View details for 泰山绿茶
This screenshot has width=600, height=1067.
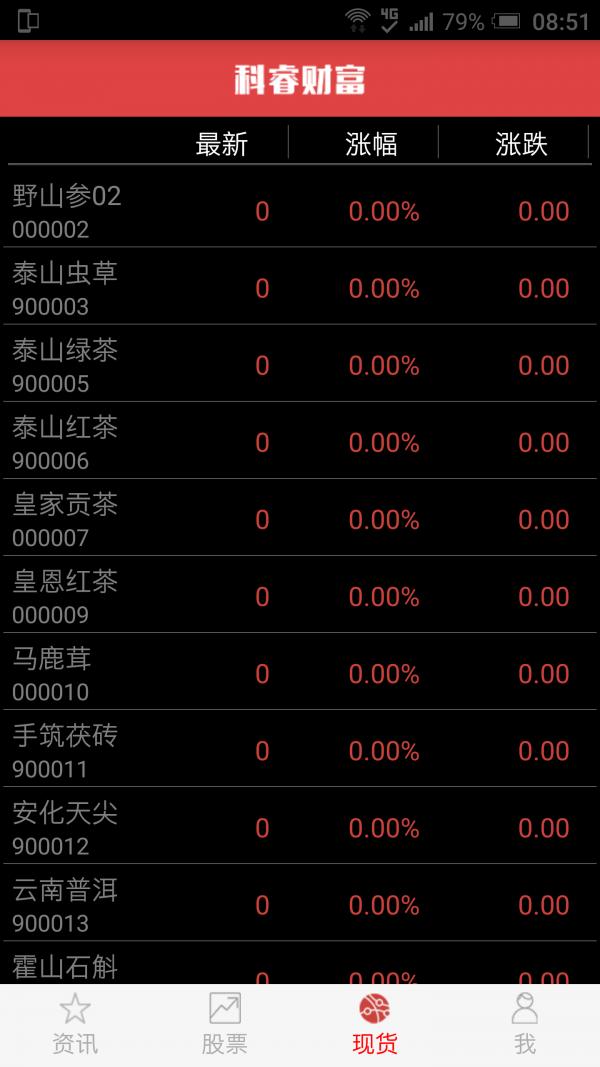click(x=300, y=363)
